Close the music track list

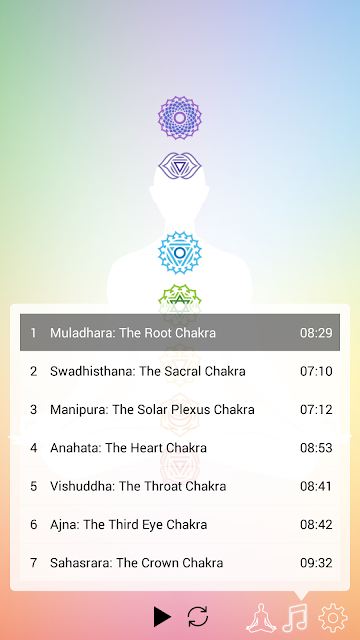point(296,618)
